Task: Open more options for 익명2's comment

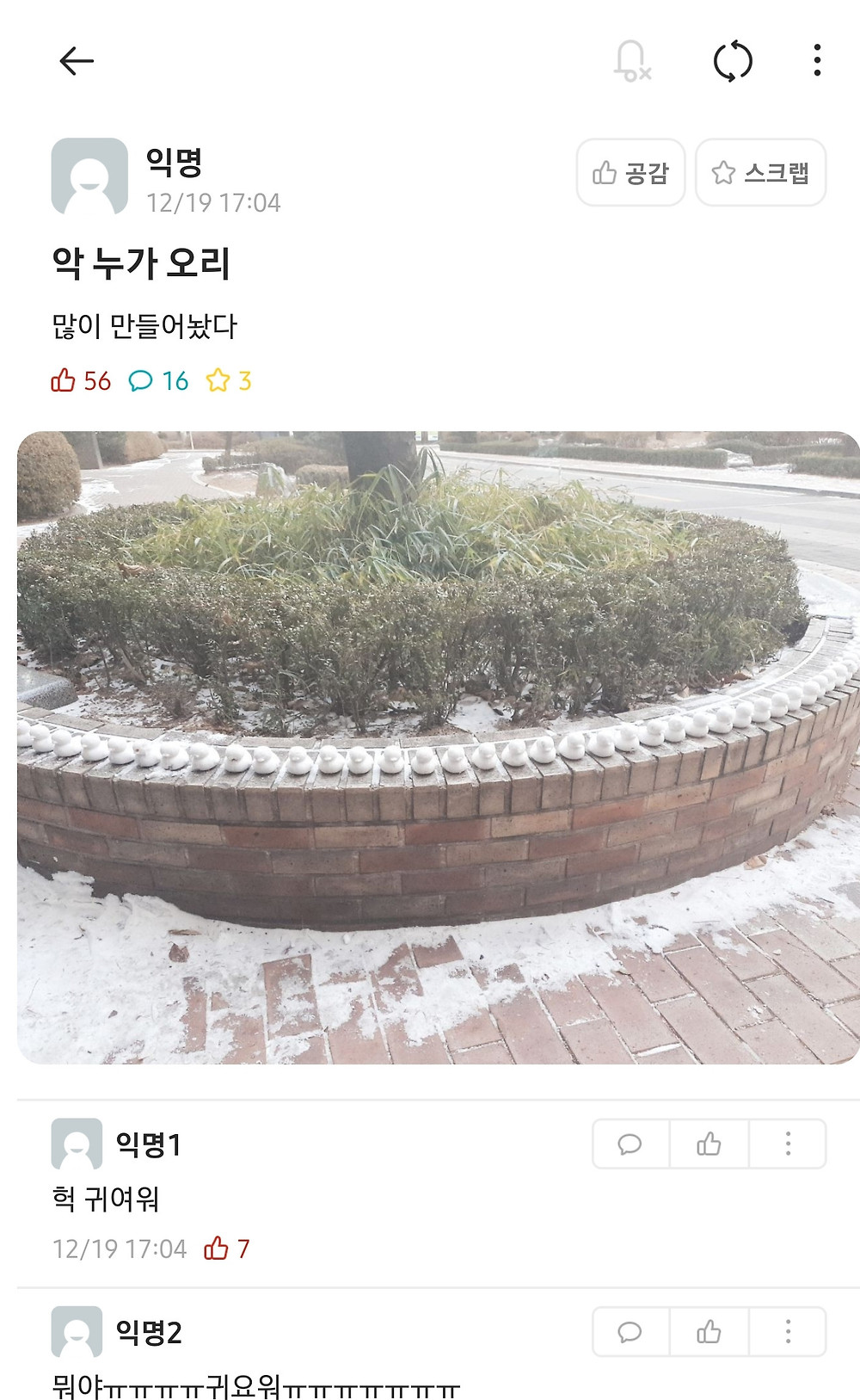Action: point(788,1332)
